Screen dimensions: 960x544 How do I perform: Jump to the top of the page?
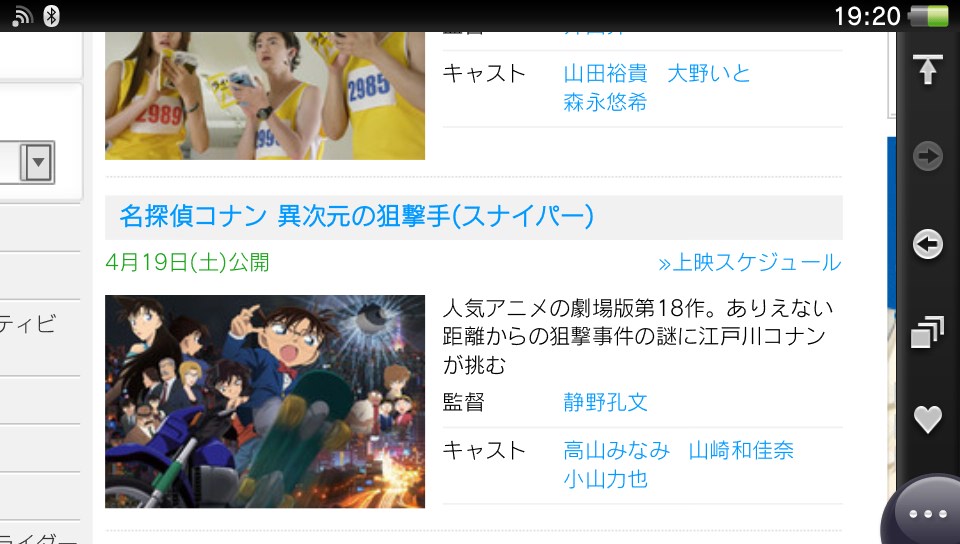(x=928, y=69)
